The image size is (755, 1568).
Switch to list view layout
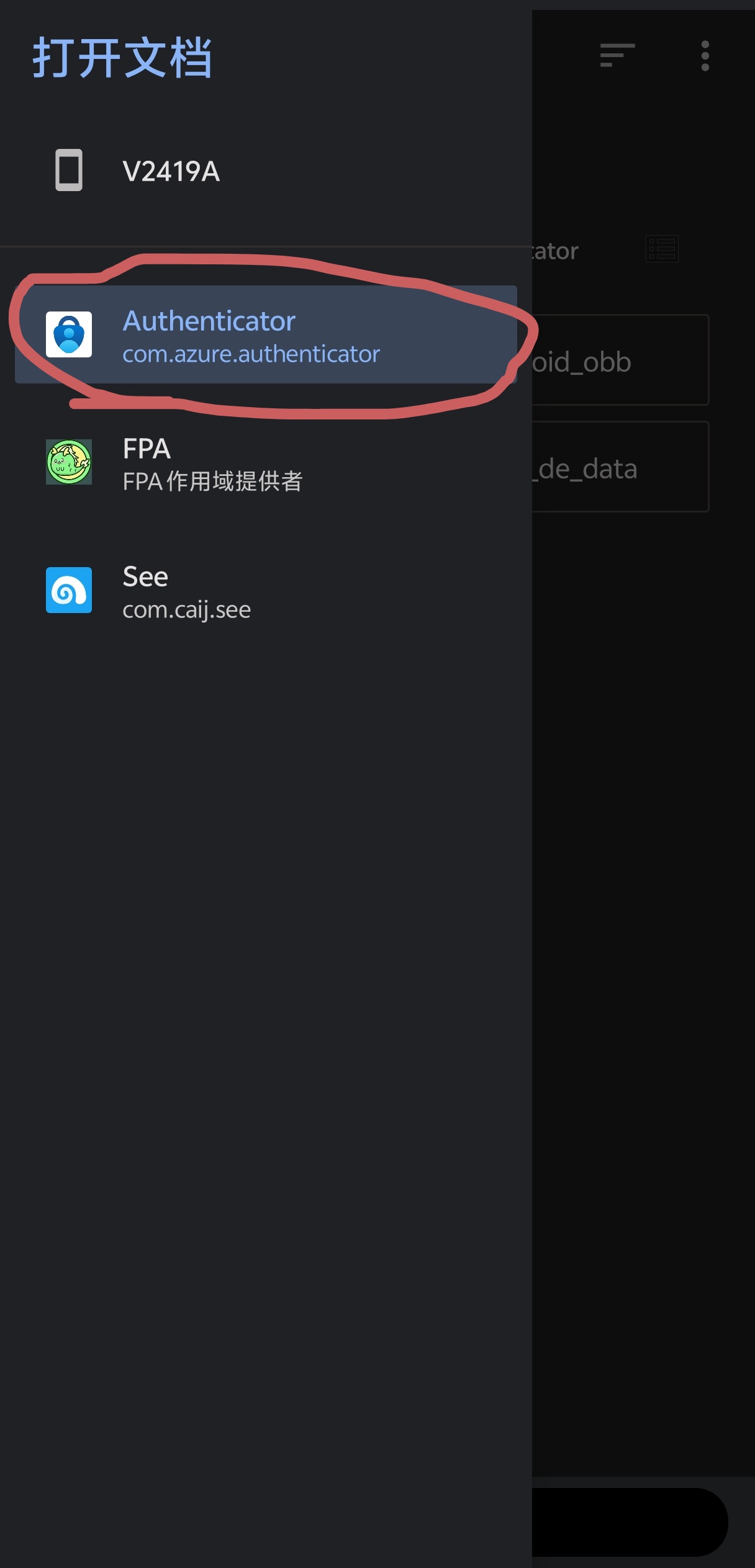click(662, 249)
